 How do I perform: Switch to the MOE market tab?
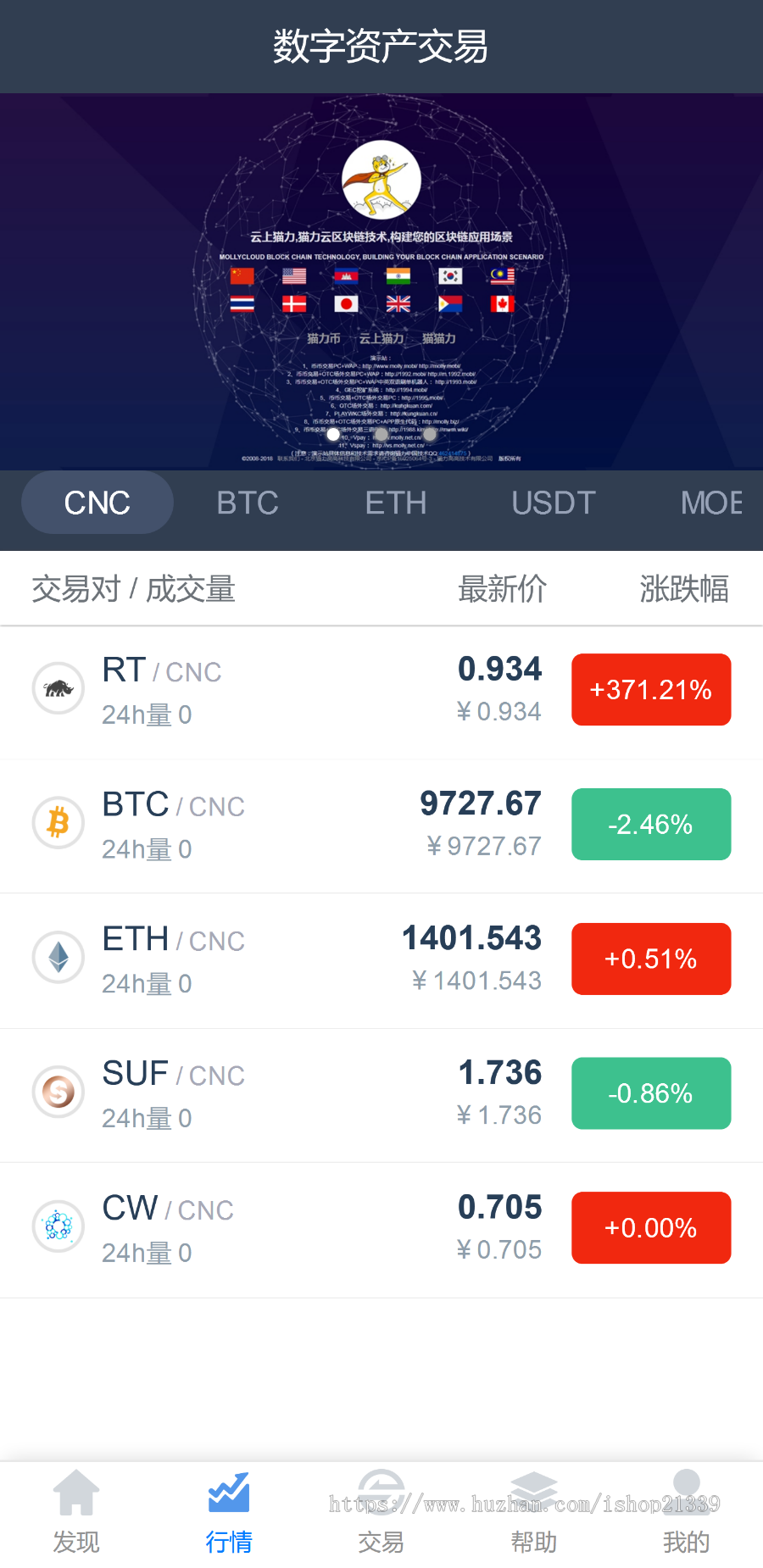711,503
